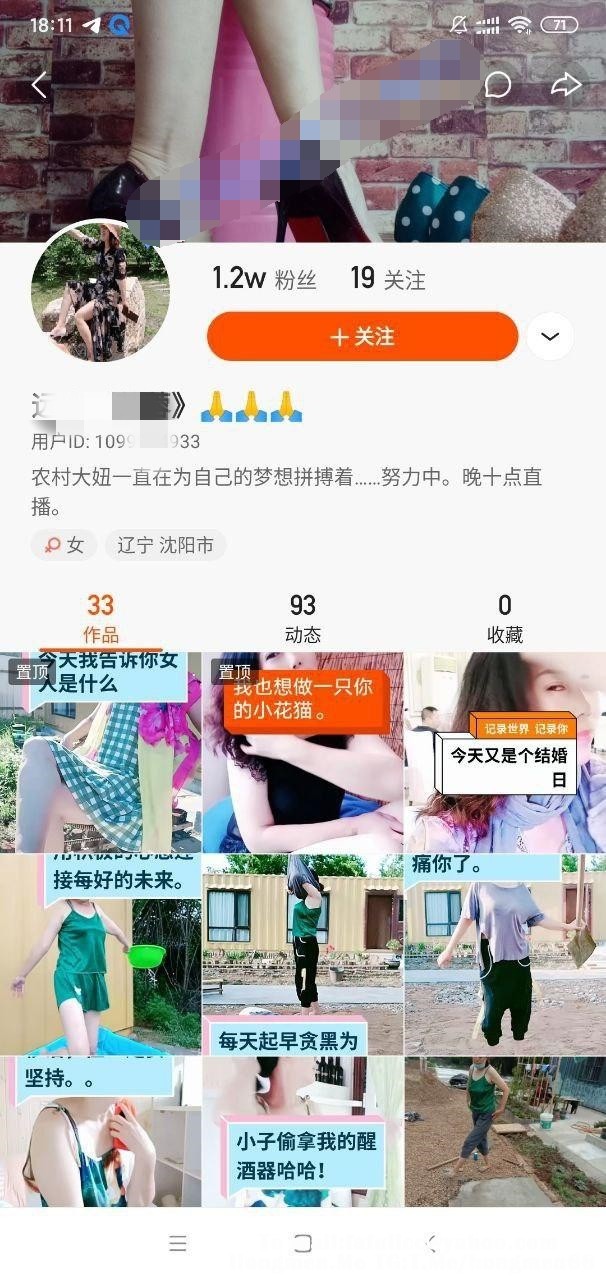Open the video 接每好的未来
Screen dimensions: 606x1280
(100, 955)
